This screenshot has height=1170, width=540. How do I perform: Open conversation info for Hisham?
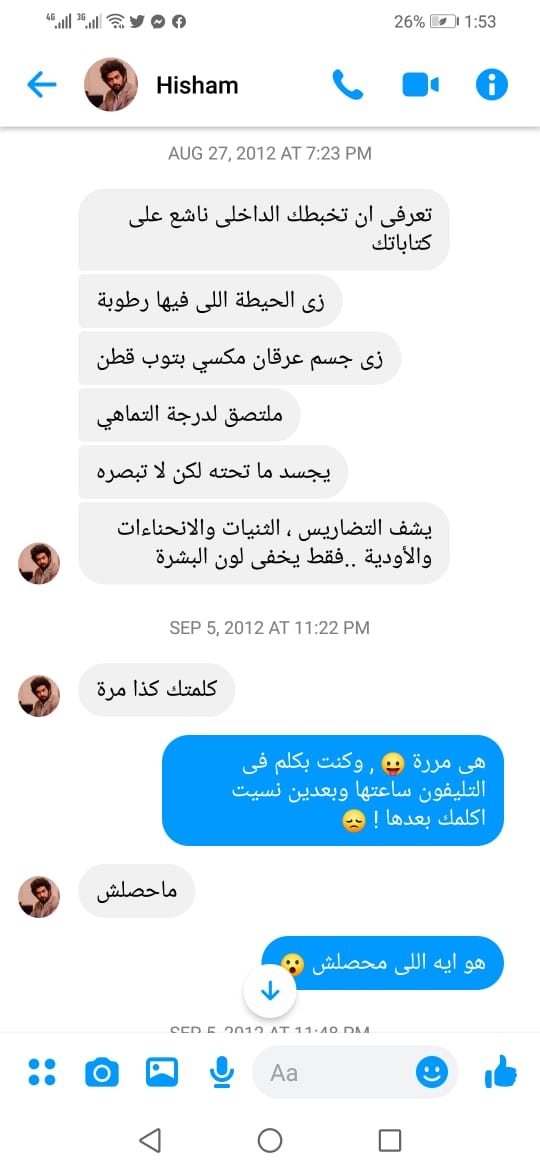492,85
